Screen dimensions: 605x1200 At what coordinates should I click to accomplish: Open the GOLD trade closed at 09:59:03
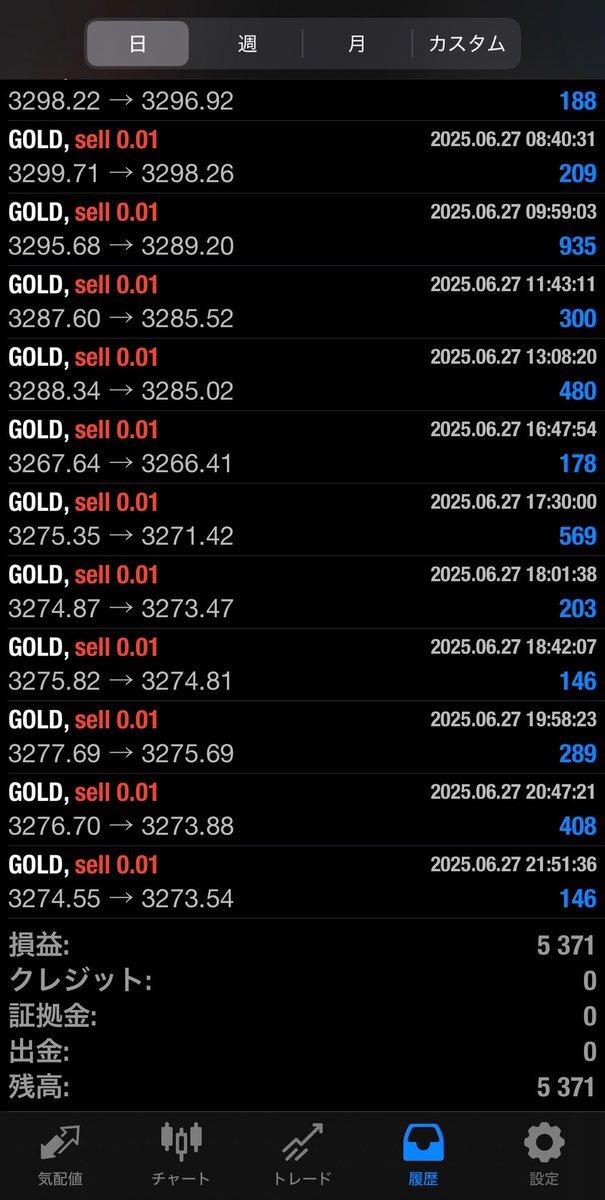(x=302, y=229)
